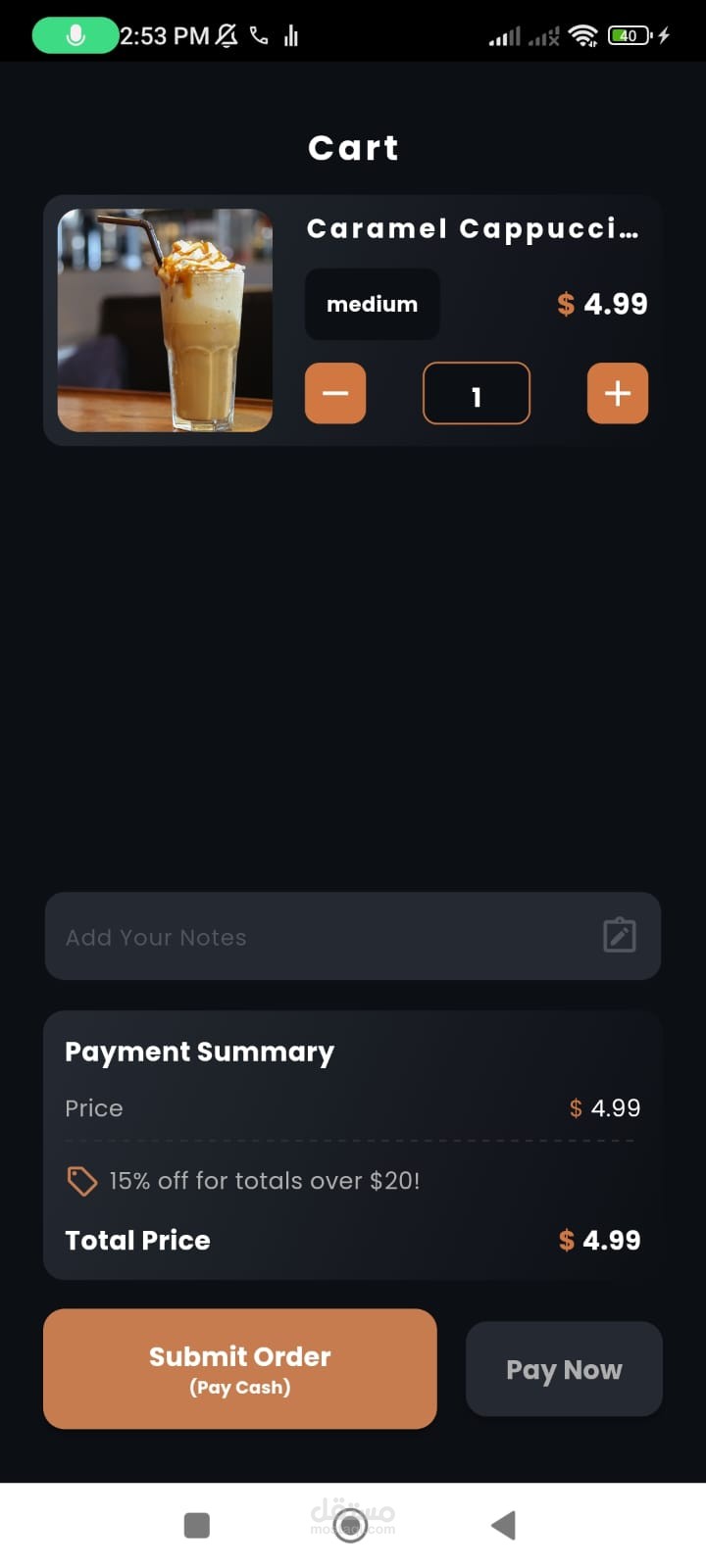
Task: Tap the quantity field showing 1
Action: tap(477, 393)
